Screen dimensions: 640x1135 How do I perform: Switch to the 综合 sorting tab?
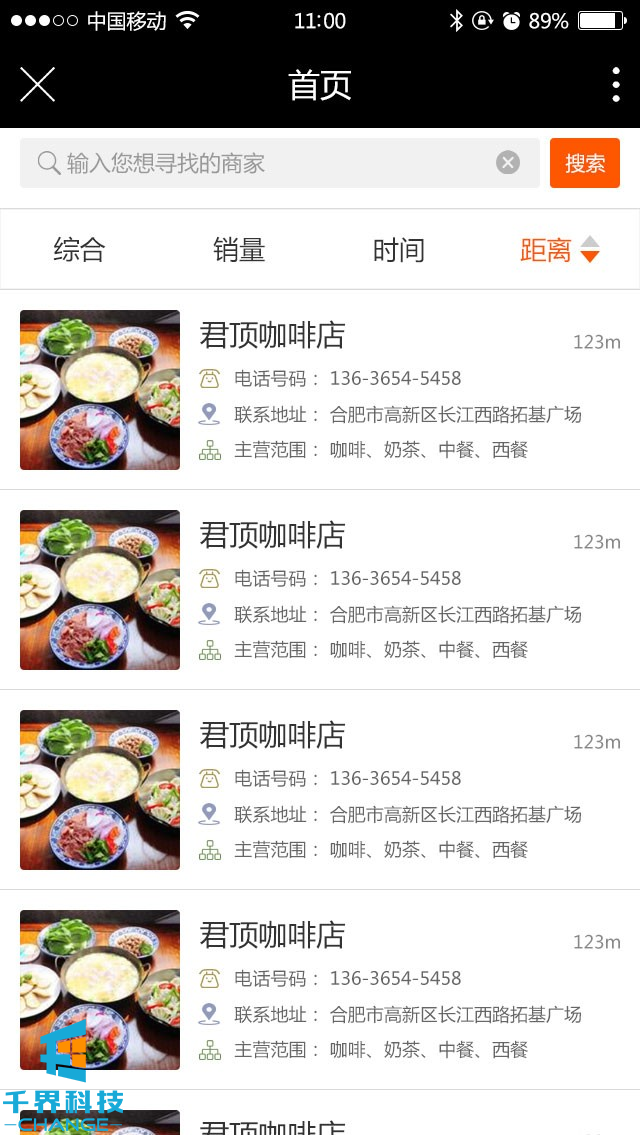tap(79, 250)
